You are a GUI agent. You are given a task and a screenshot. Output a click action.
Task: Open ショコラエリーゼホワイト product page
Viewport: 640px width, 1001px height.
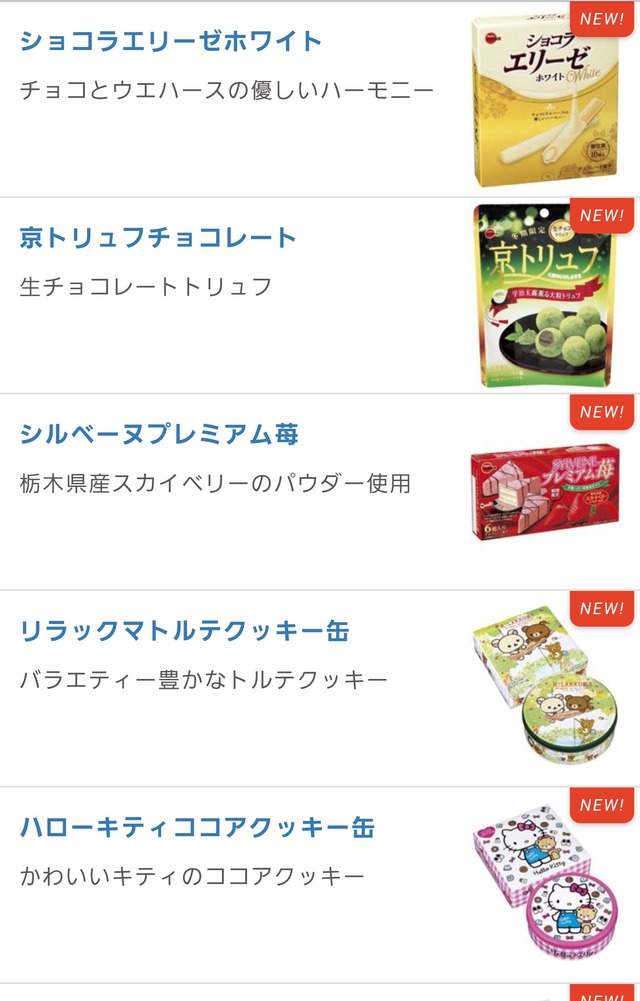point(171,42)
